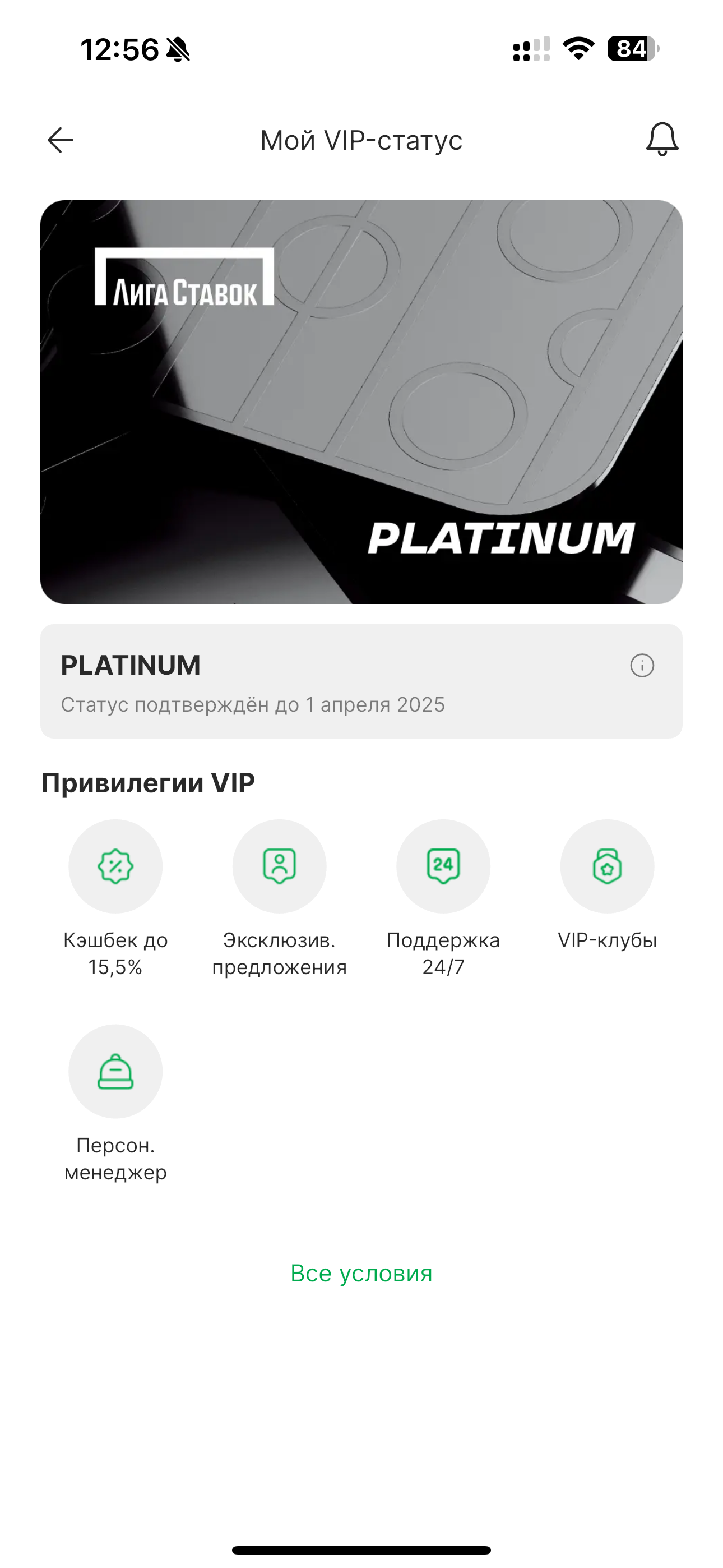The width and height of the screenshot is (723, 1568).
Task: Select Поддержка 24/7 privilege
Action: click(x=443, y=866)
